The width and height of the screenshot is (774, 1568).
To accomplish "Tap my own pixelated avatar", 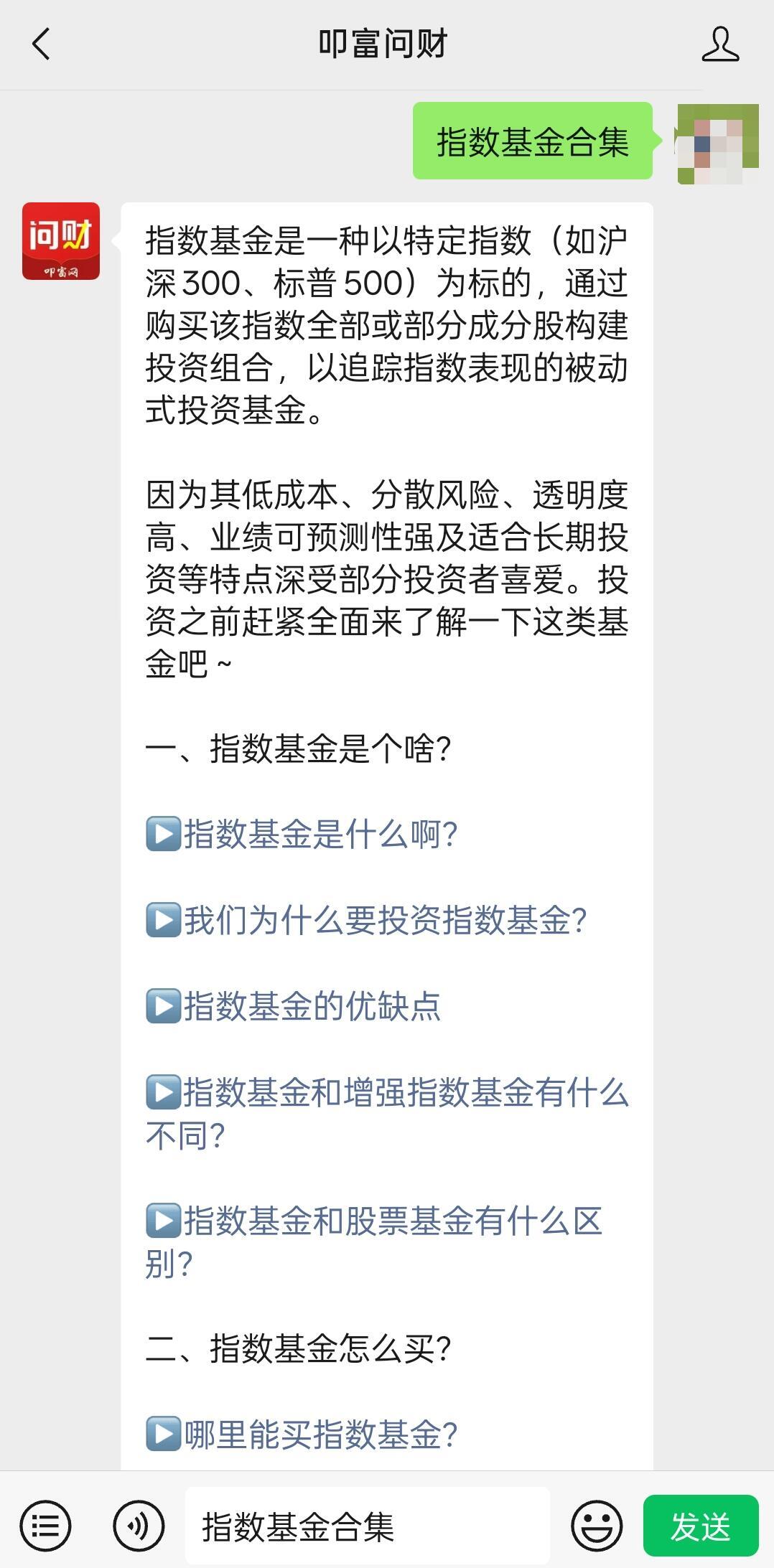I will pos(718,144).
